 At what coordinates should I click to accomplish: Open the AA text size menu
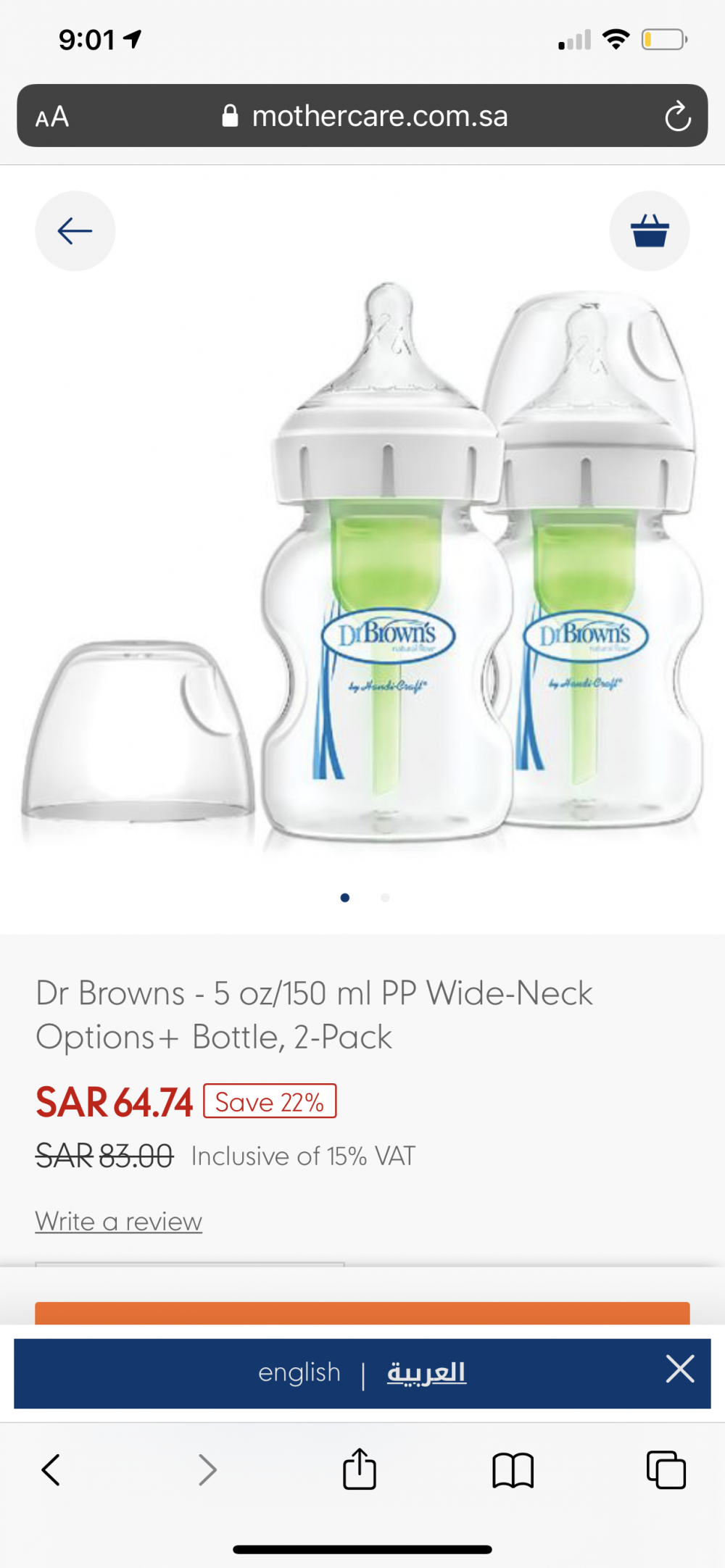coord(52,117)
